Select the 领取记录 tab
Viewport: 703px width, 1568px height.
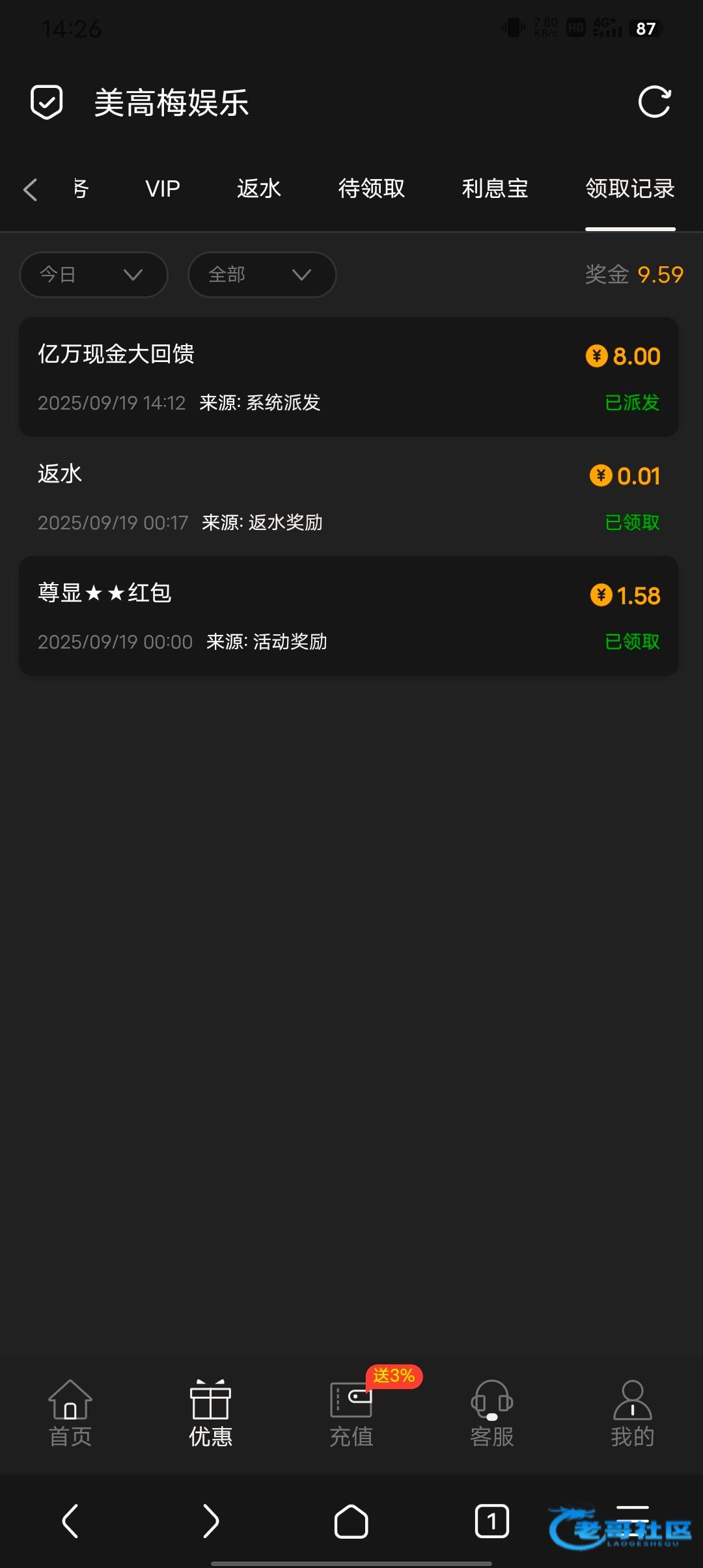tap(629, 189)
